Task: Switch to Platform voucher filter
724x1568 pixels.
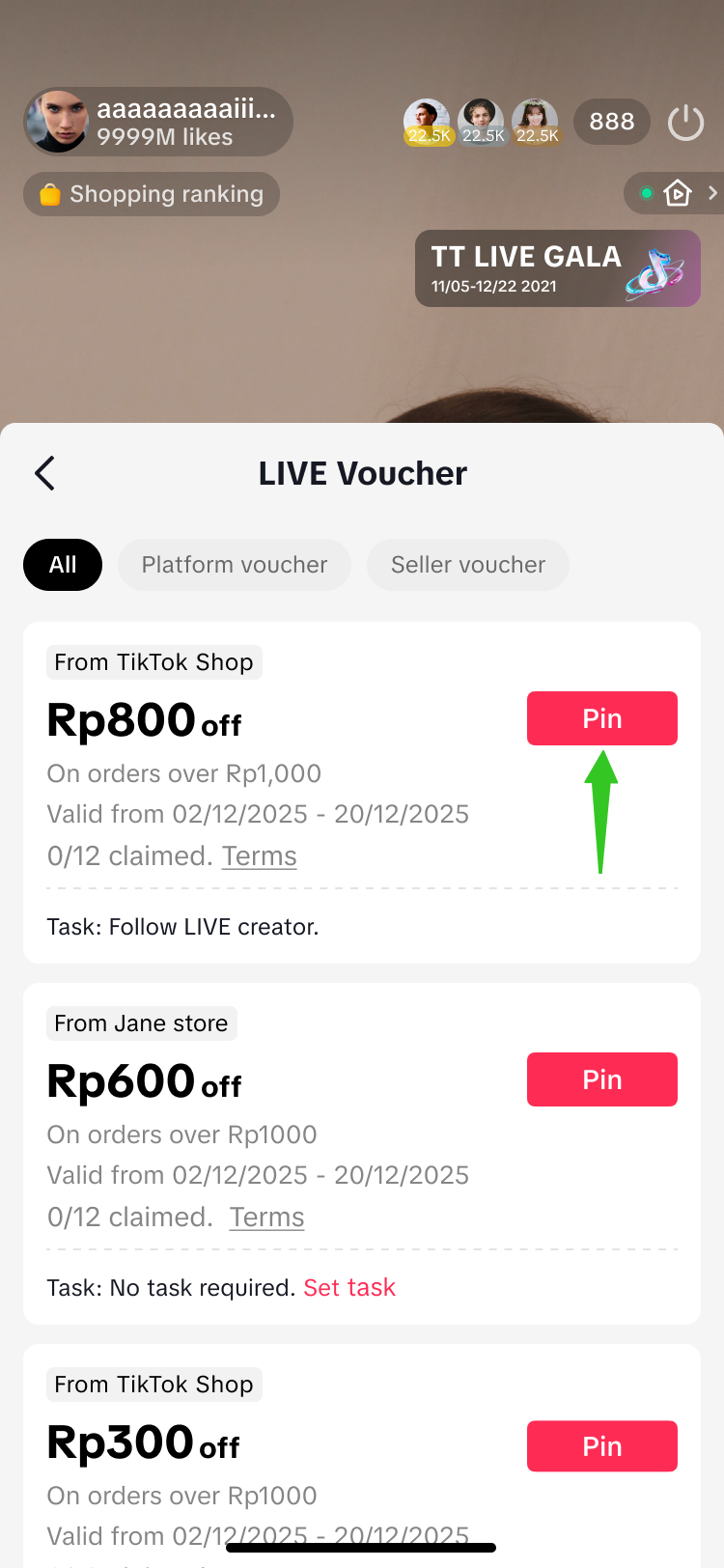Action: [235, 565]
